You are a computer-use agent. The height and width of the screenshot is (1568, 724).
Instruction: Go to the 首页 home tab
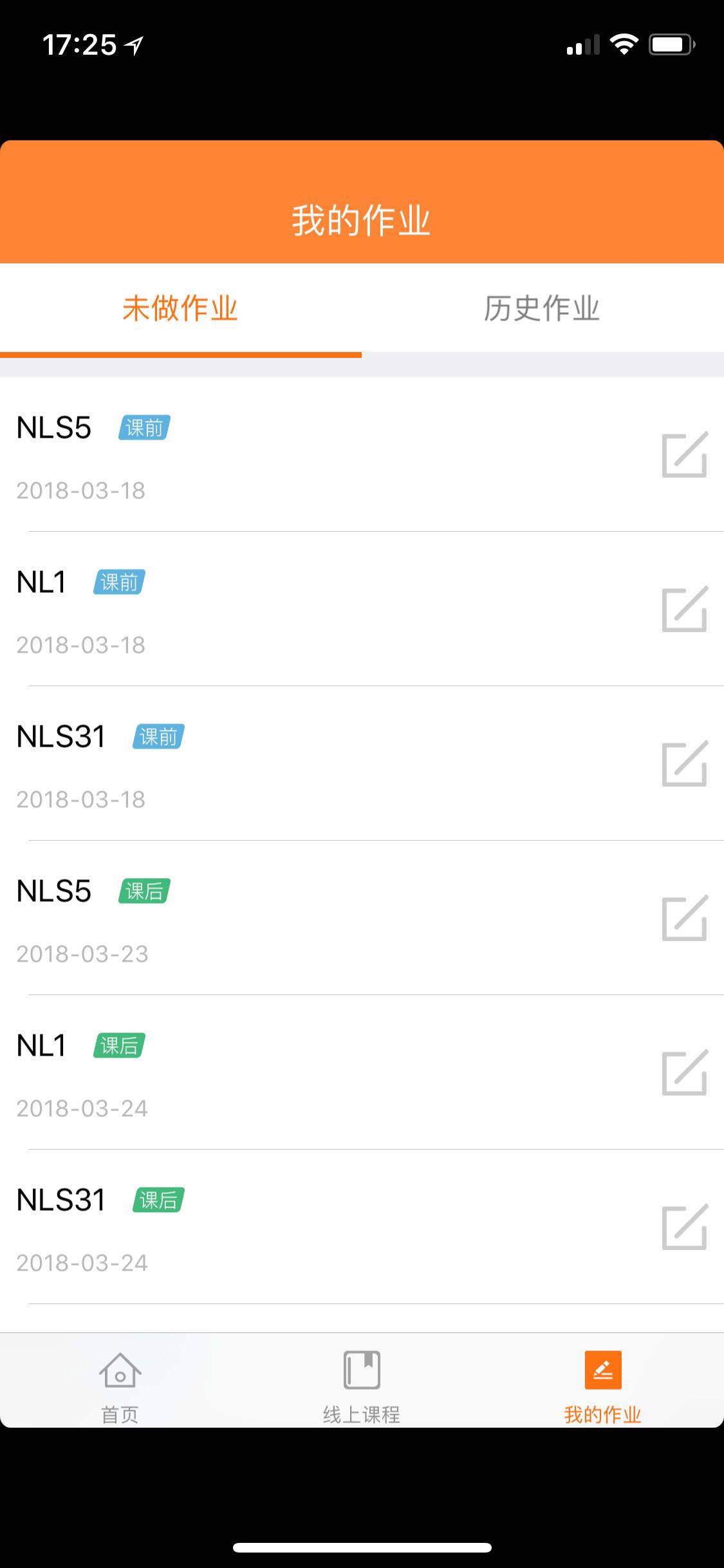[120, 1386]
